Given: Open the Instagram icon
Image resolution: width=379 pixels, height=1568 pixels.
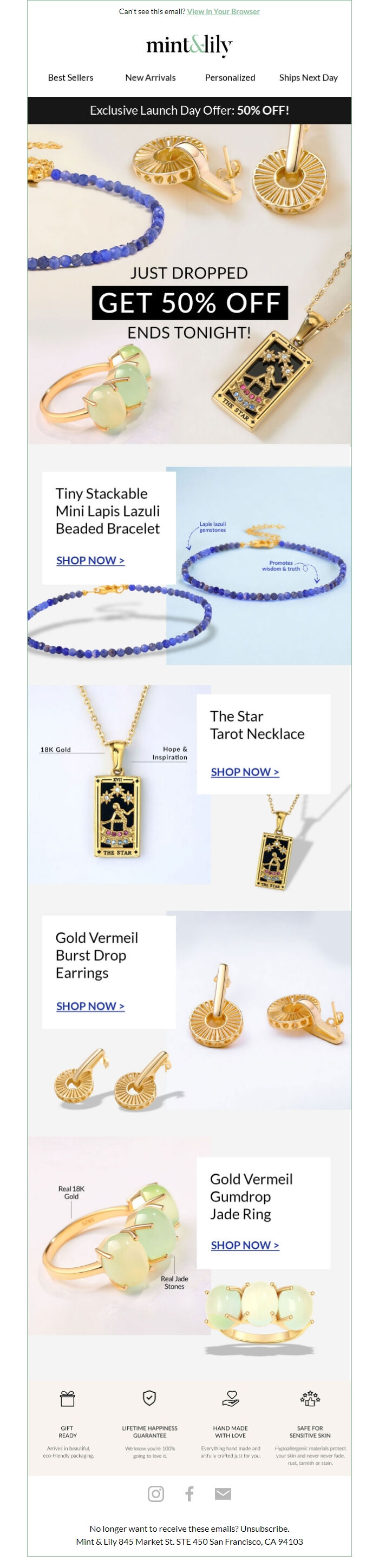Looking at the screenshot, I should tap(156, 1493).
